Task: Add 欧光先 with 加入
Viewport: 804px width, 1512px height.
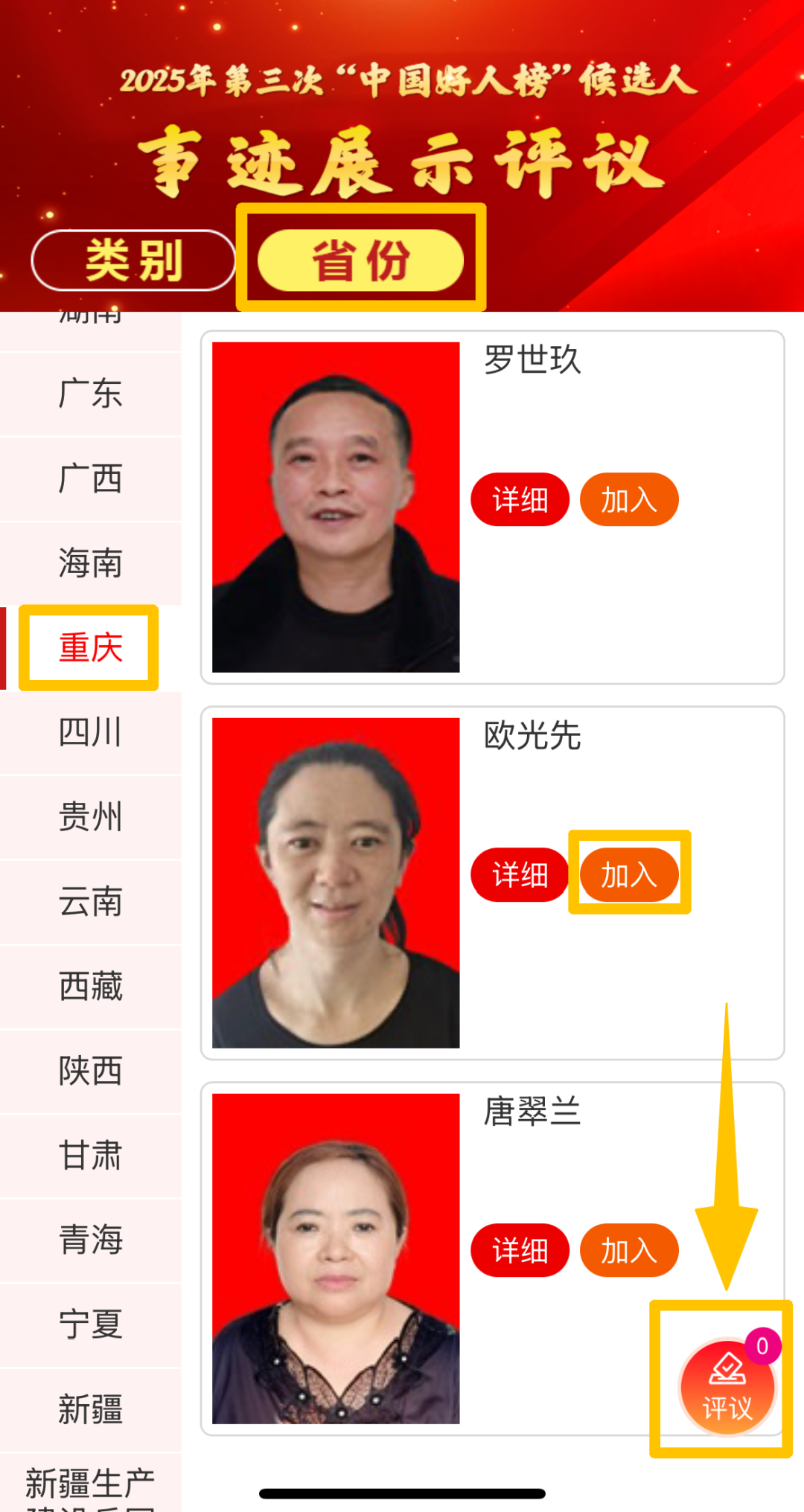Action: click(x=629, y=875)
